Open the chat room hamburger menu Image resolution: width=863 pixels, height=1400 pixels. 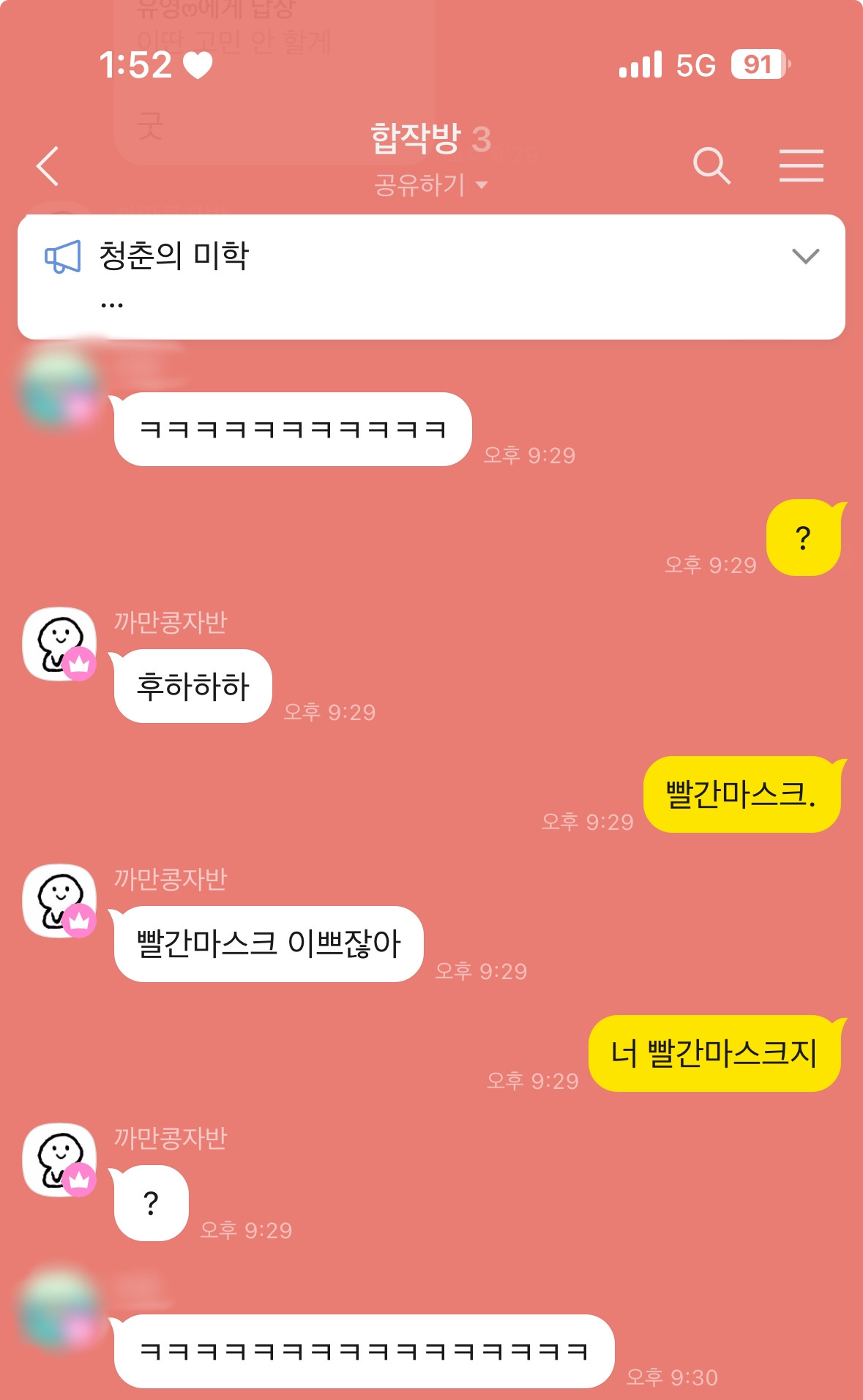tap(801, 165)
